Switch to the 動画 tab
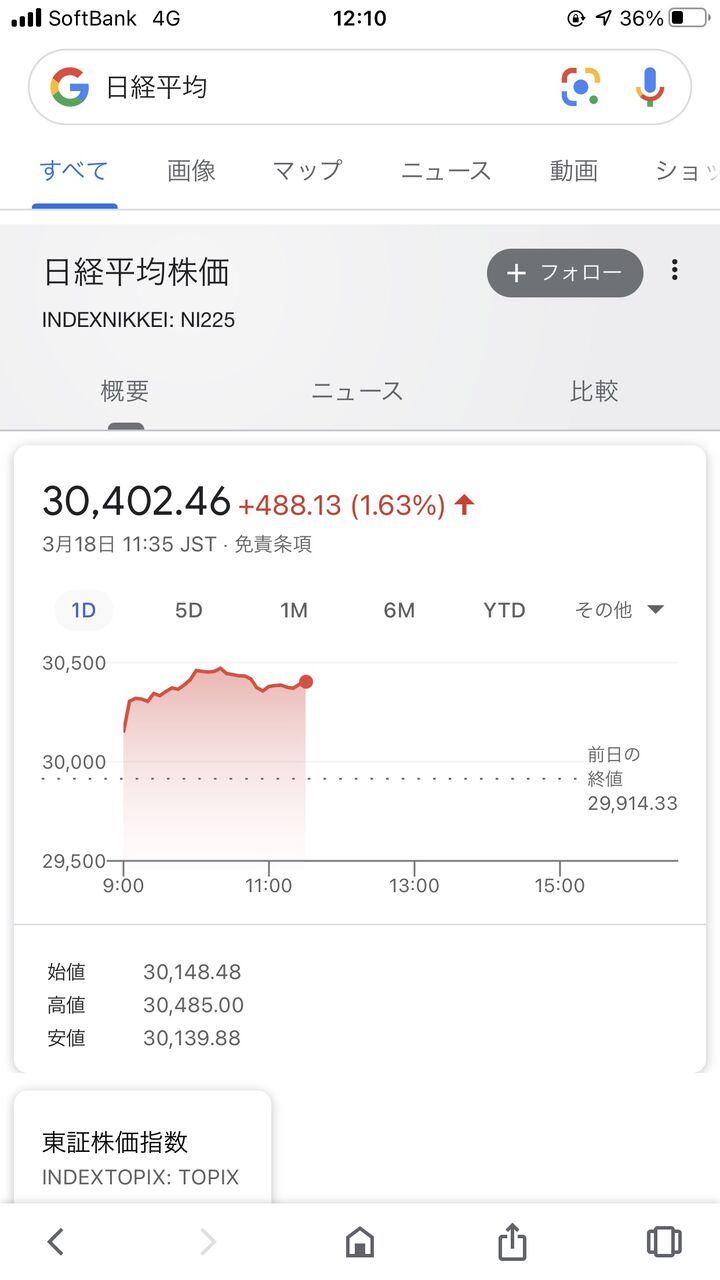 pyautogui.click(x=574, y=171)
